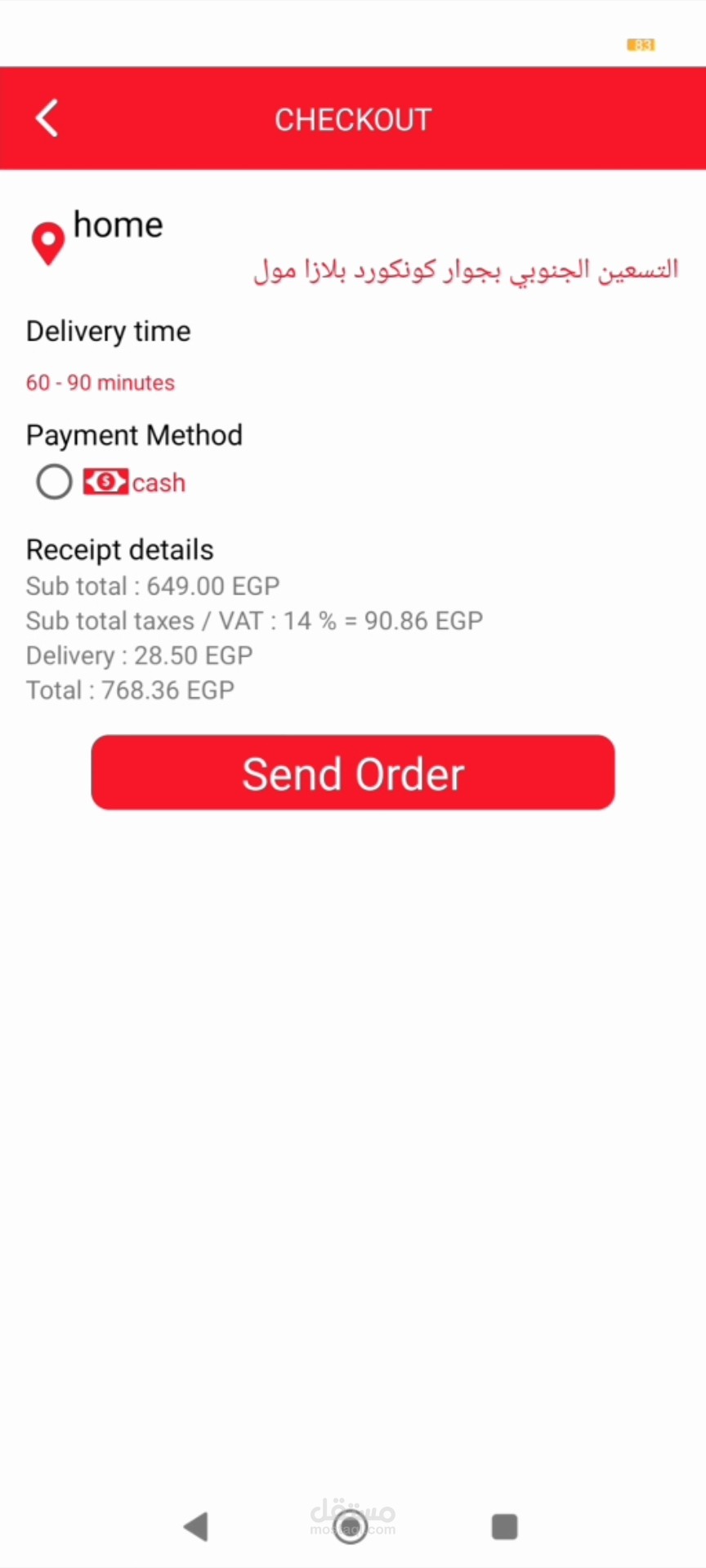Tap the system back navigation button

pyautogui.click(x=196, y=1526)
